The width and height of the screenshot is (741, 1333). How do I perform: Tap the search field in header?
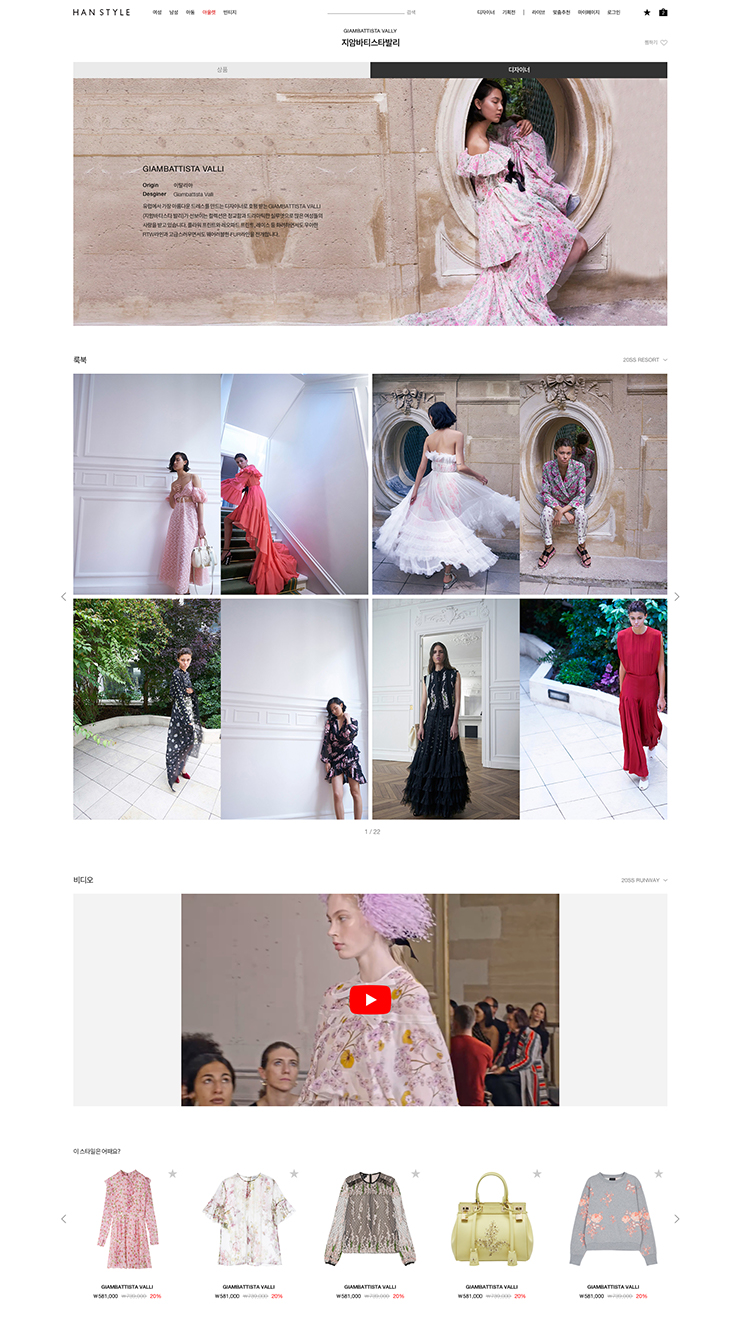368,12
